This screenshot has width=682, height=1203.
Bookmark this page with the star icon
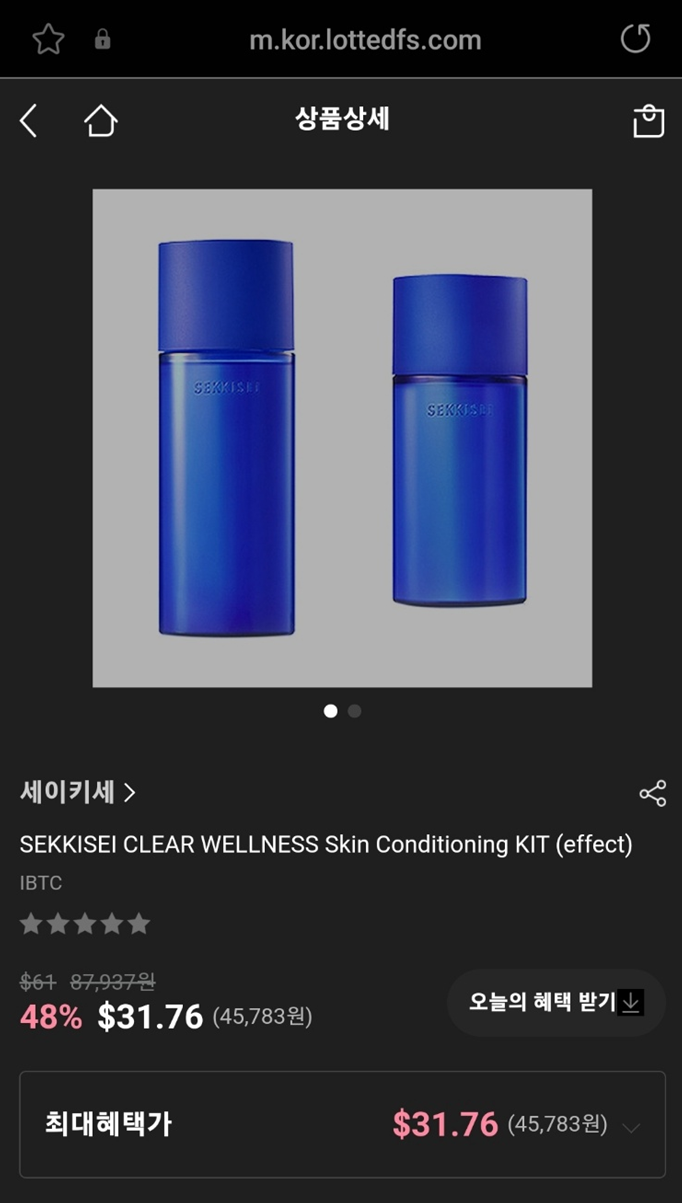click(48, 39)
